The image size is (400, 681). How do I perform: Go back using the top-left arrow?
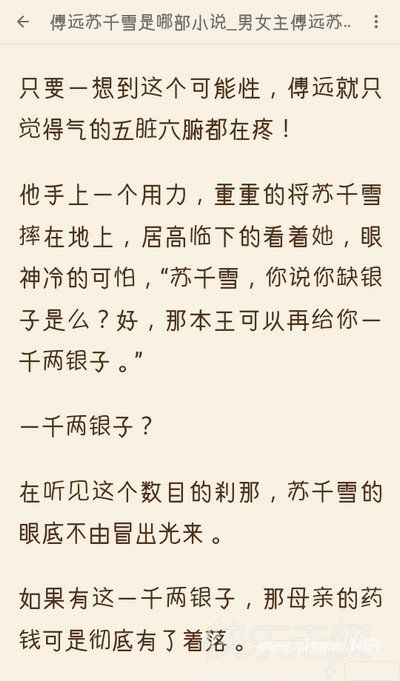pos(23,22)
